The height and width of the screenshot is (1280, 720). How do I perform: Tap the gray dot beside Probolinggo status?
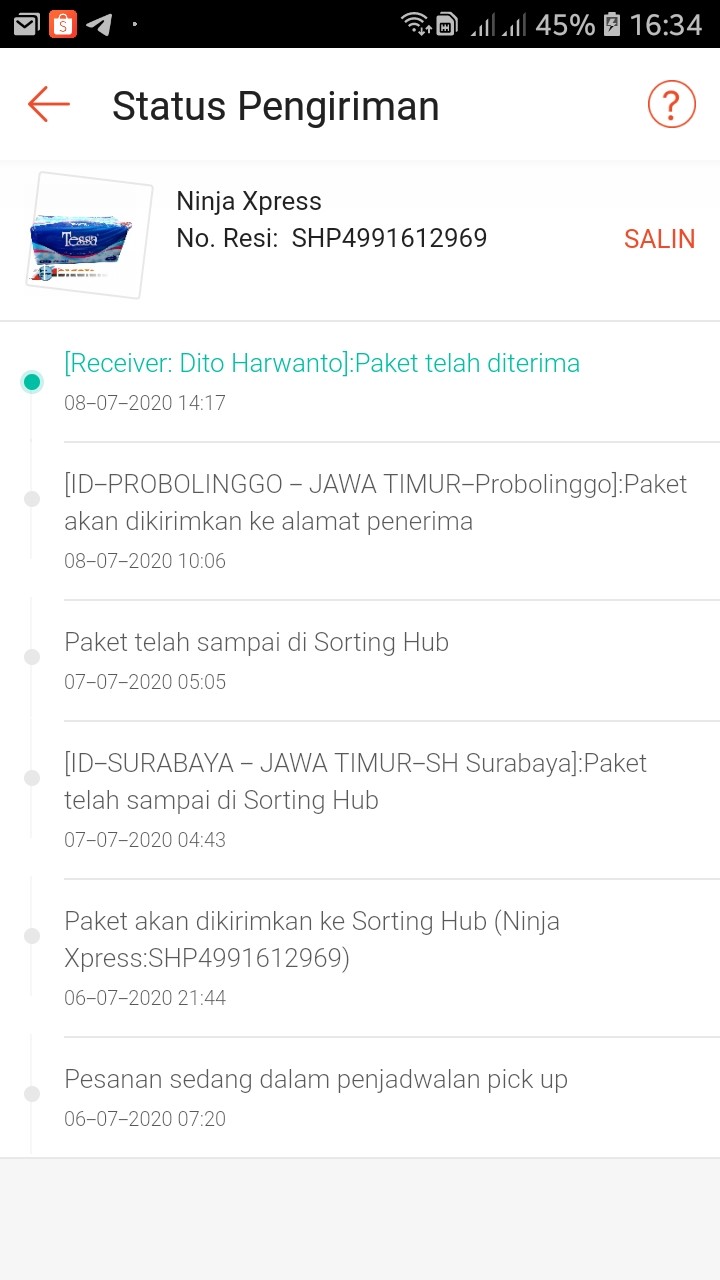tap(31, 498)
